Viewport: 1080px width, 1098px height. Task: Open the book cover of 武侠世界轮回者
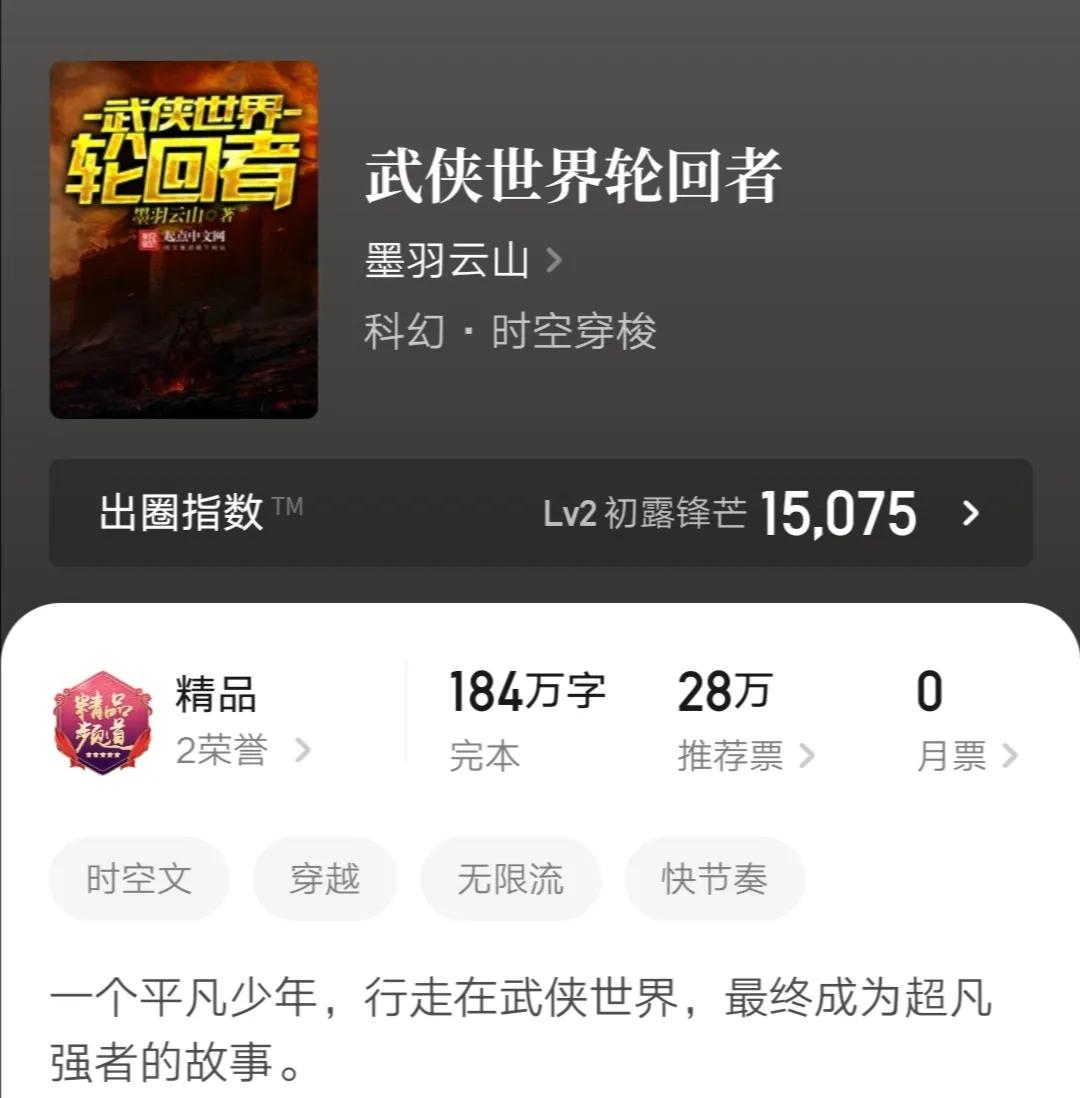pyautogui.click(x=185, y=235)
